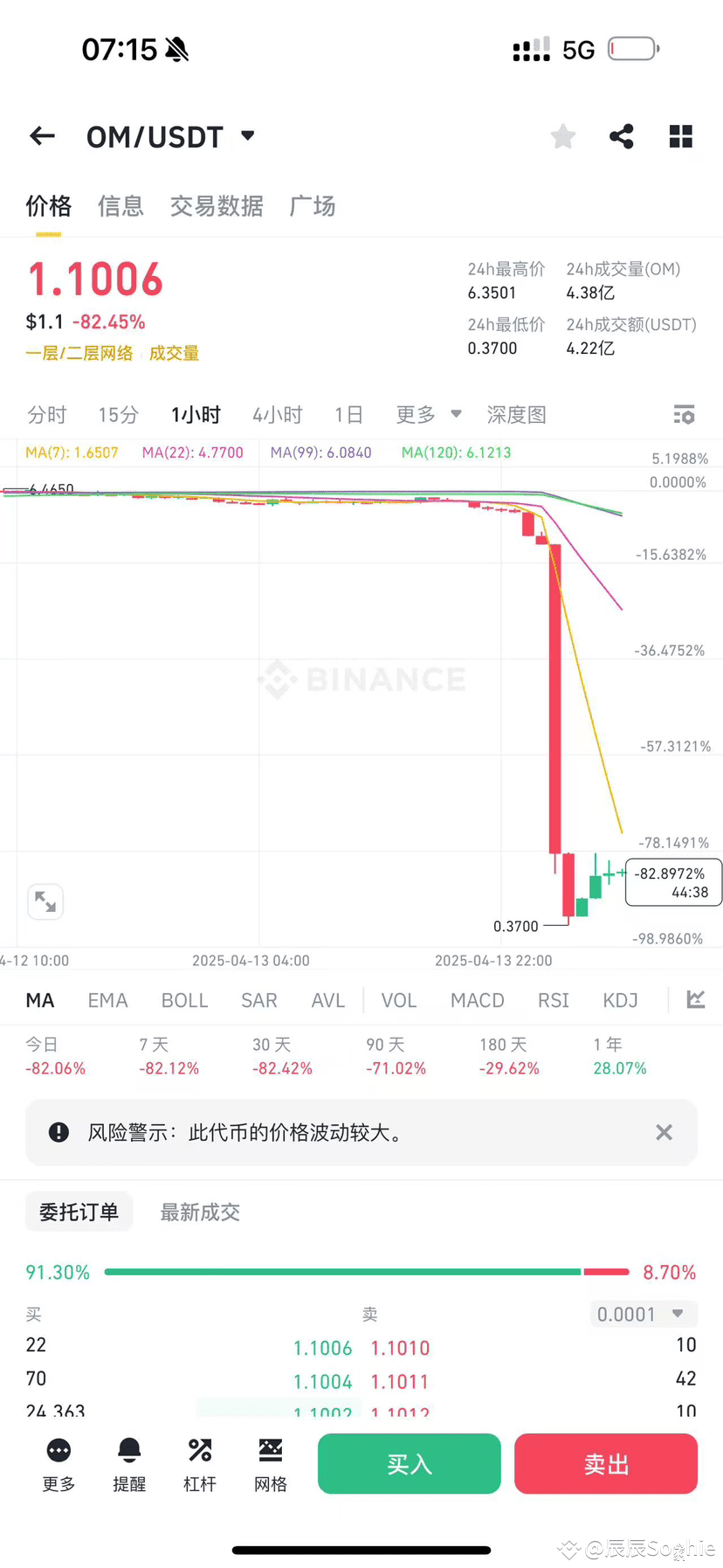Open the 广场 tab
Image resolution: width=723 pixels, height=1568 pixels.
tap(312, 206)
